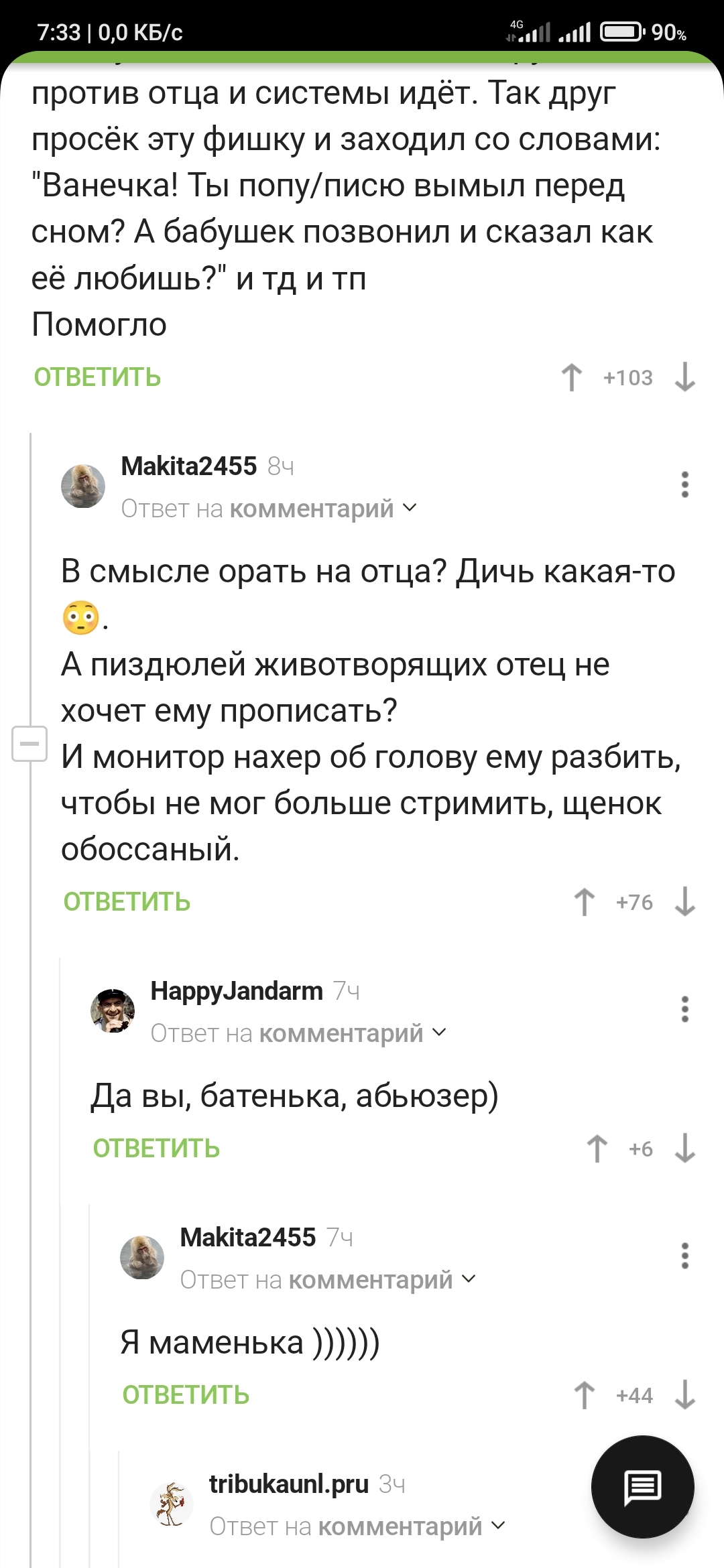Tap the floating comment button
The image size is (724, 1568).
pos(643,1487)
